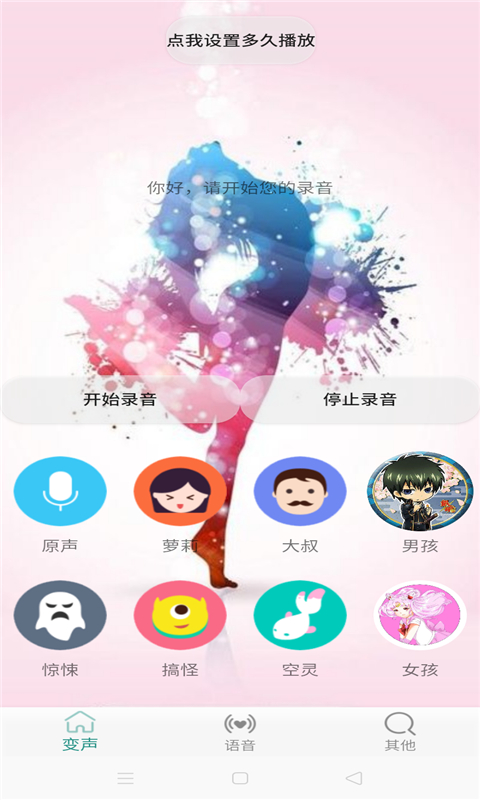The width and height of the screenshot is (480, 800).
Task: Tap the system back button
Action: point(353,778)
